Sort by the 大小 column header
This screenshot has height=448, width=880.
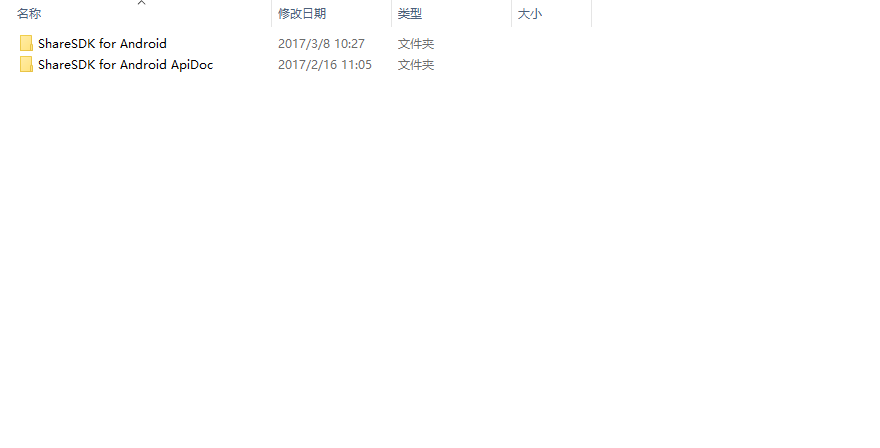tap(530, 14)
